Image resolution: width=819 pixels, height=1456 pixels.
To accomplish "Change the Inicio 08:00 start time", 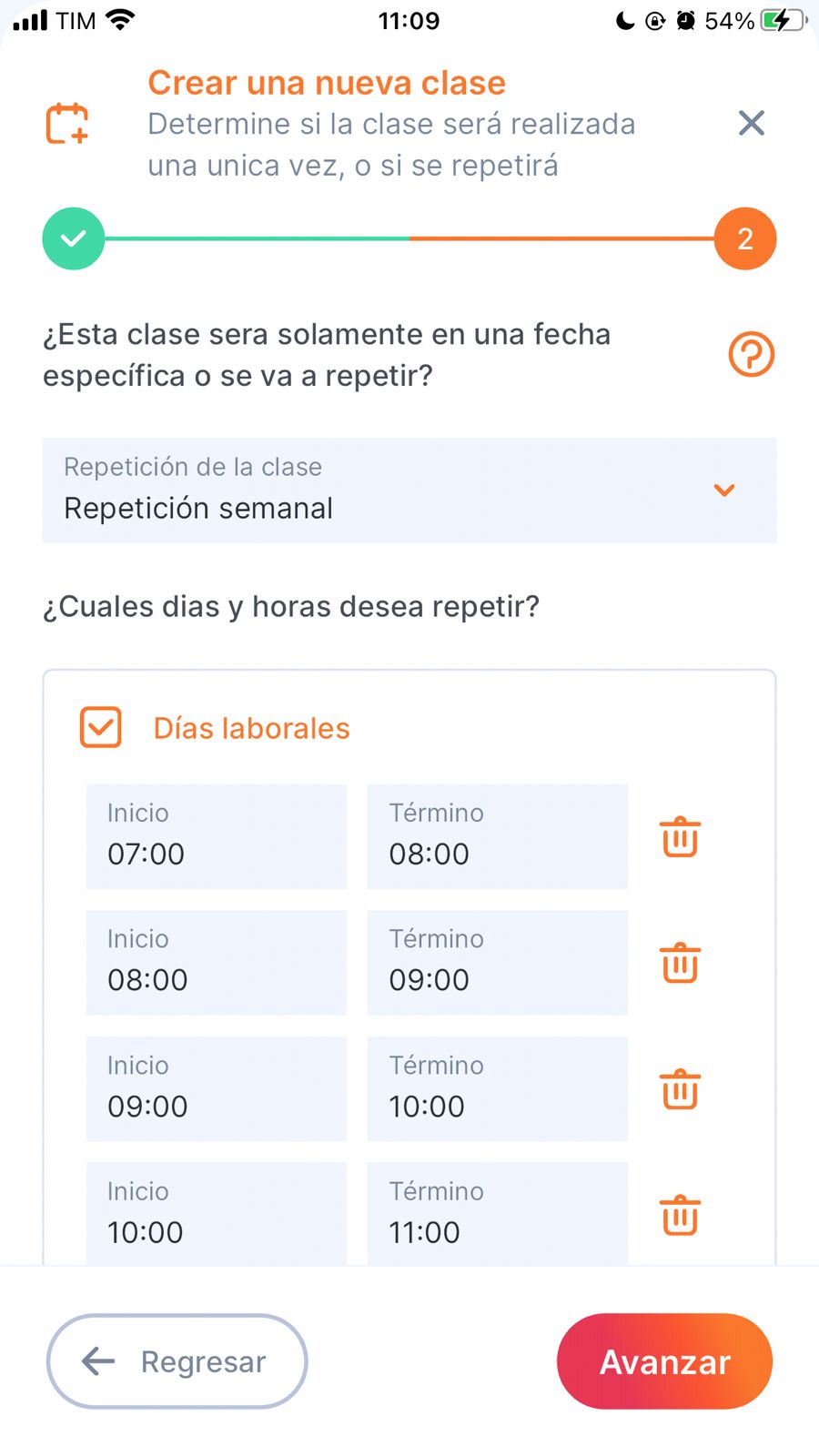I will click(216, 963).
